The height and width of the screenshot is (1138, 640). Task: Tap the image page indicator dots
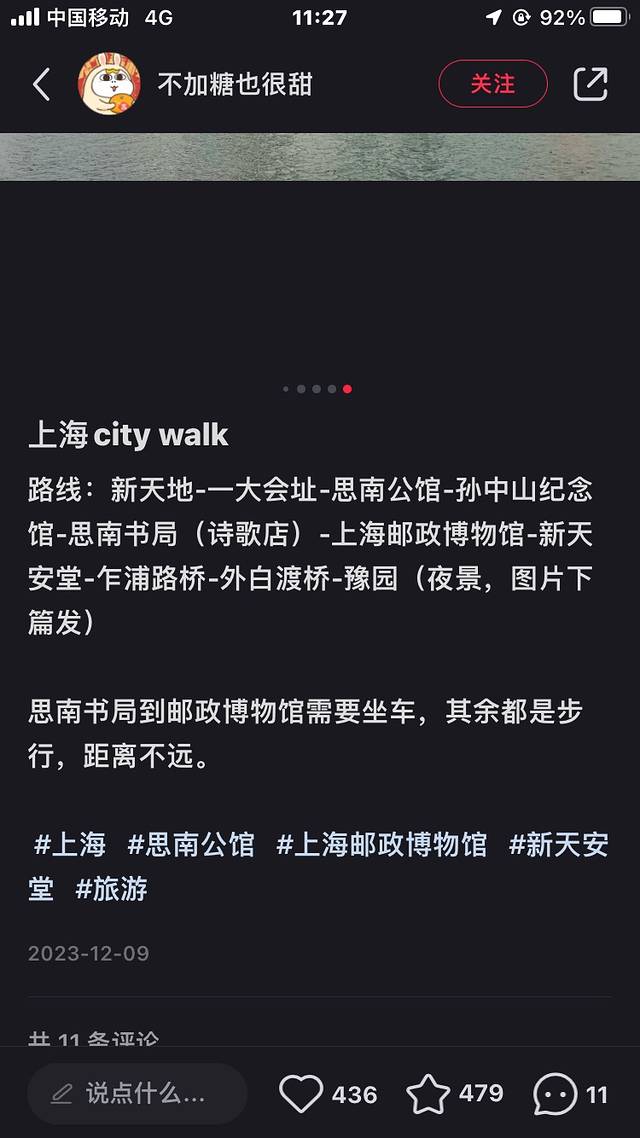[x=317, y=389]
